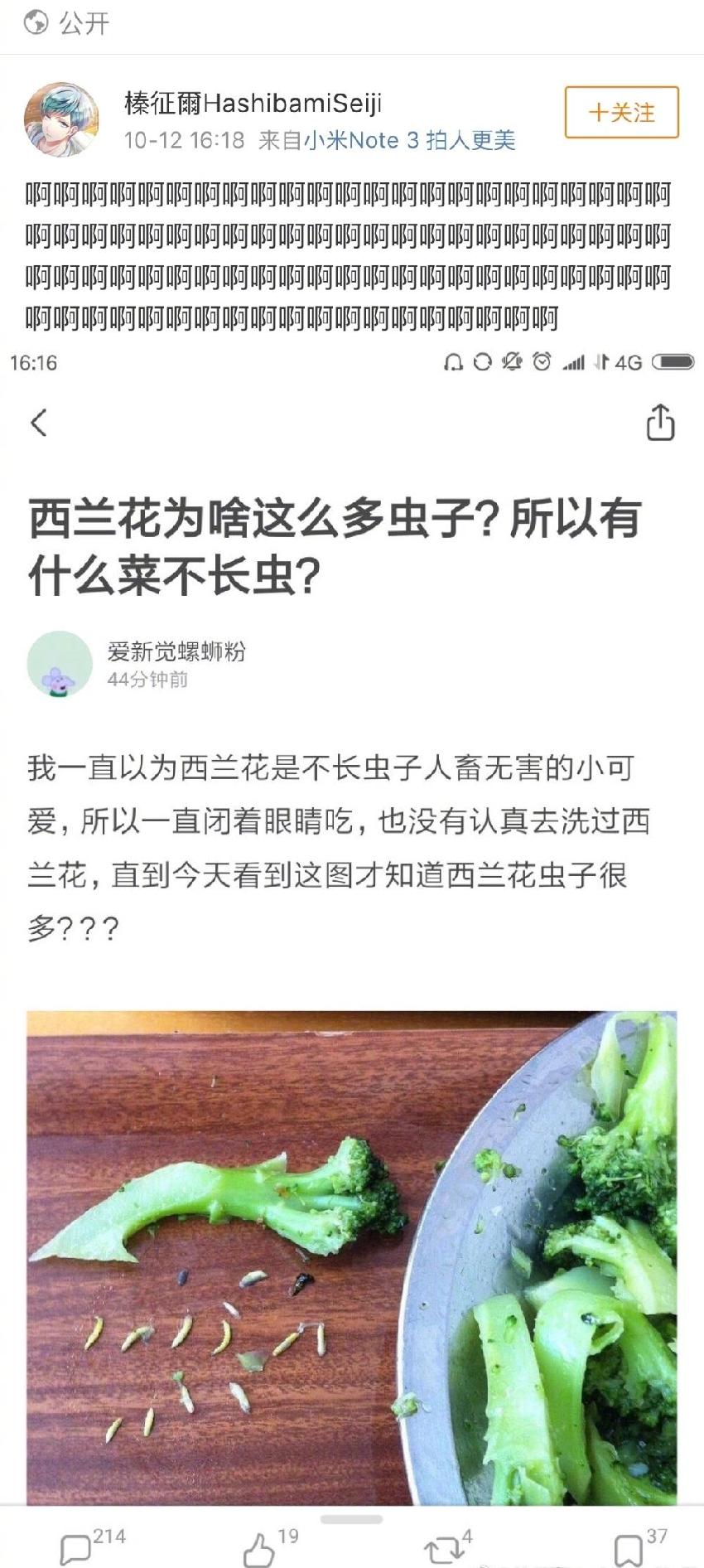Toggle the muted notification bell icon
This screenshot has height=1568, width=704.
pos(512,362)
